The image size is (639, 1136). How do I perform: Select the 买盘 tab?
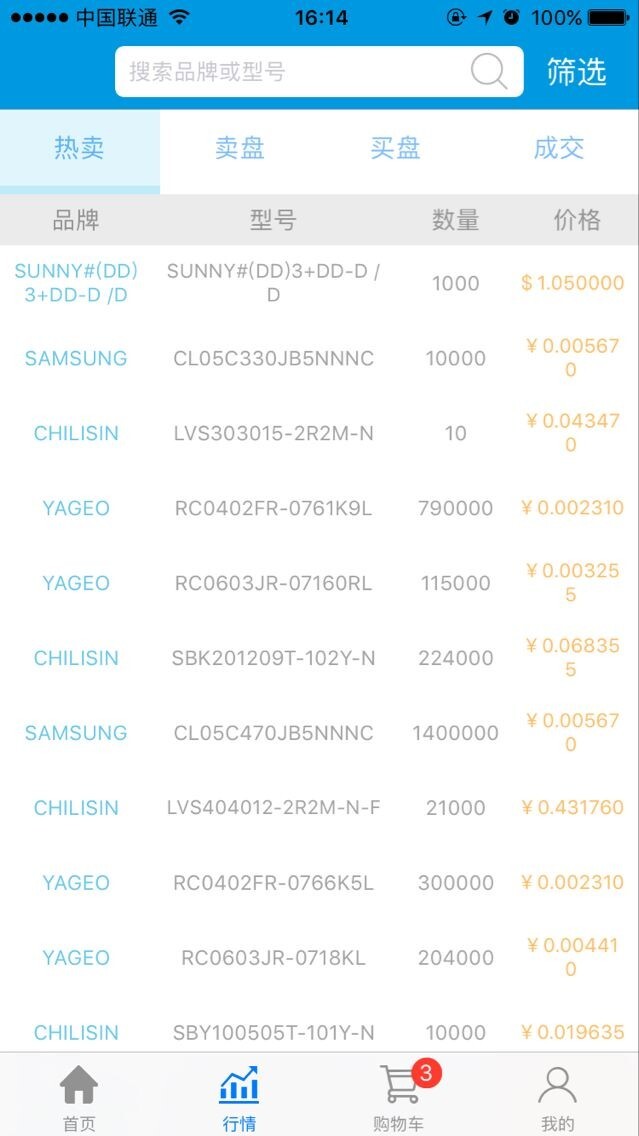pyautogui.click(x=396, y=149)
